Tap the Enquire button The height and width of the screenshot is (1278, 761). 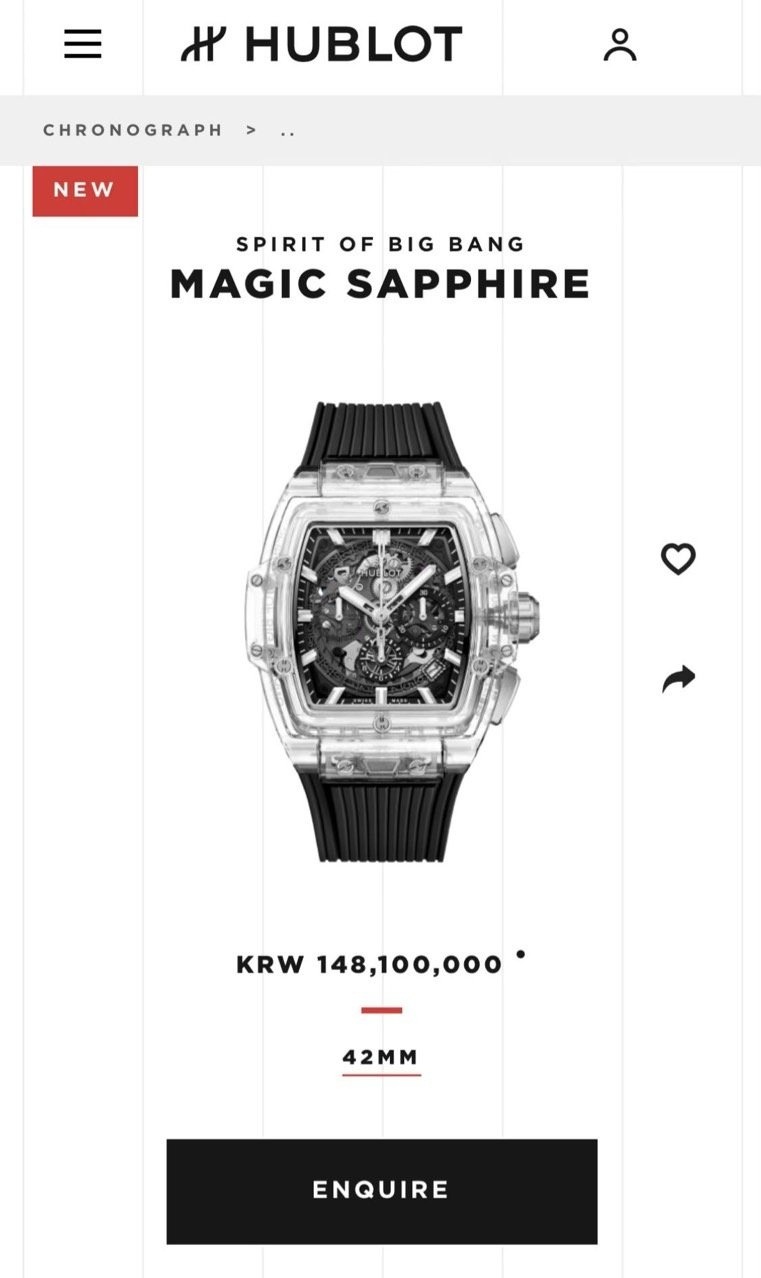(x=382, y=1191)
